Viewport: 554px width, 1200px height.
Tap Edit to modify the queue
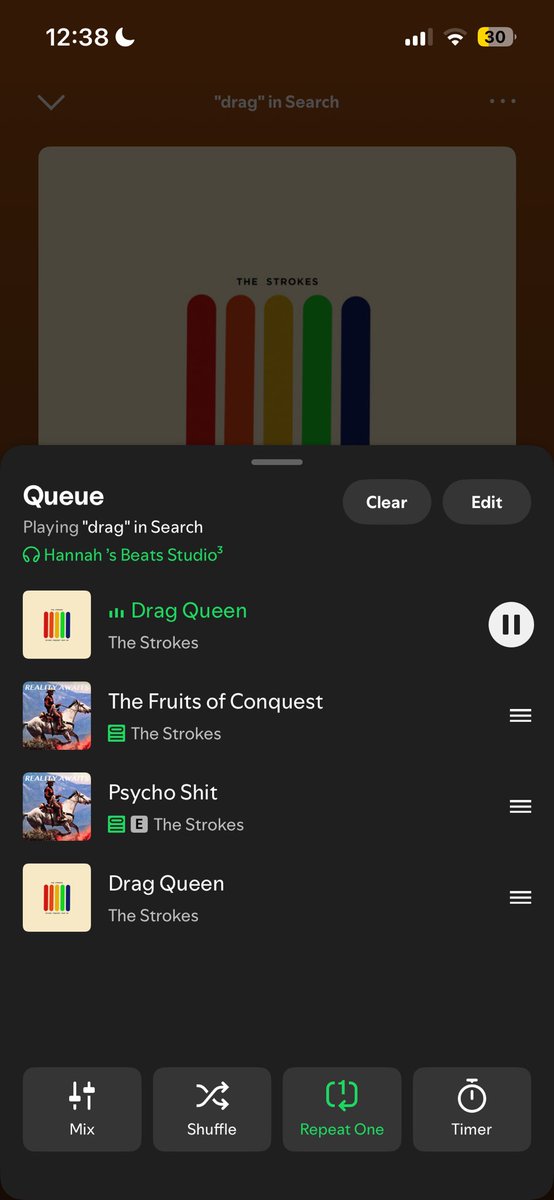487,502
